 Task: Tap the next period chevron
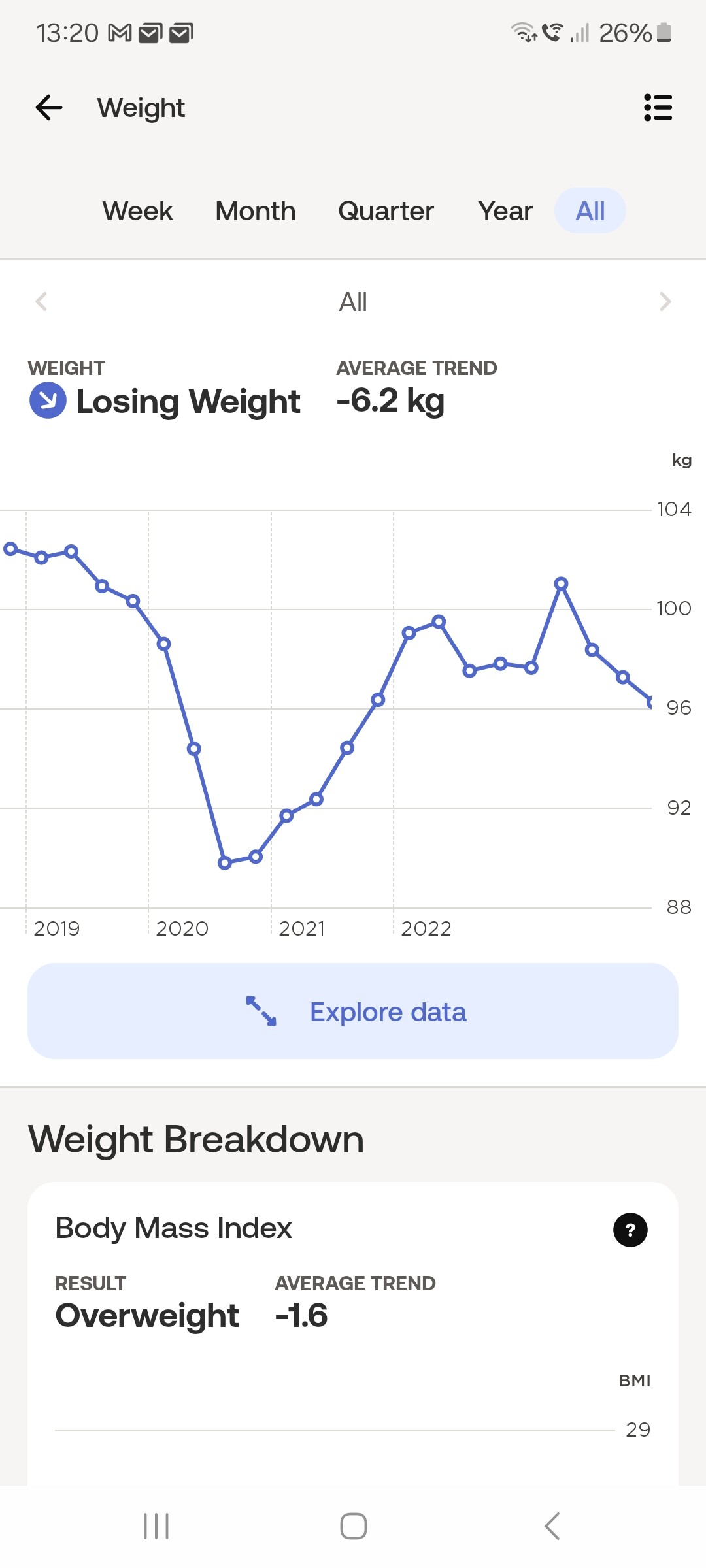click(665, 302)
